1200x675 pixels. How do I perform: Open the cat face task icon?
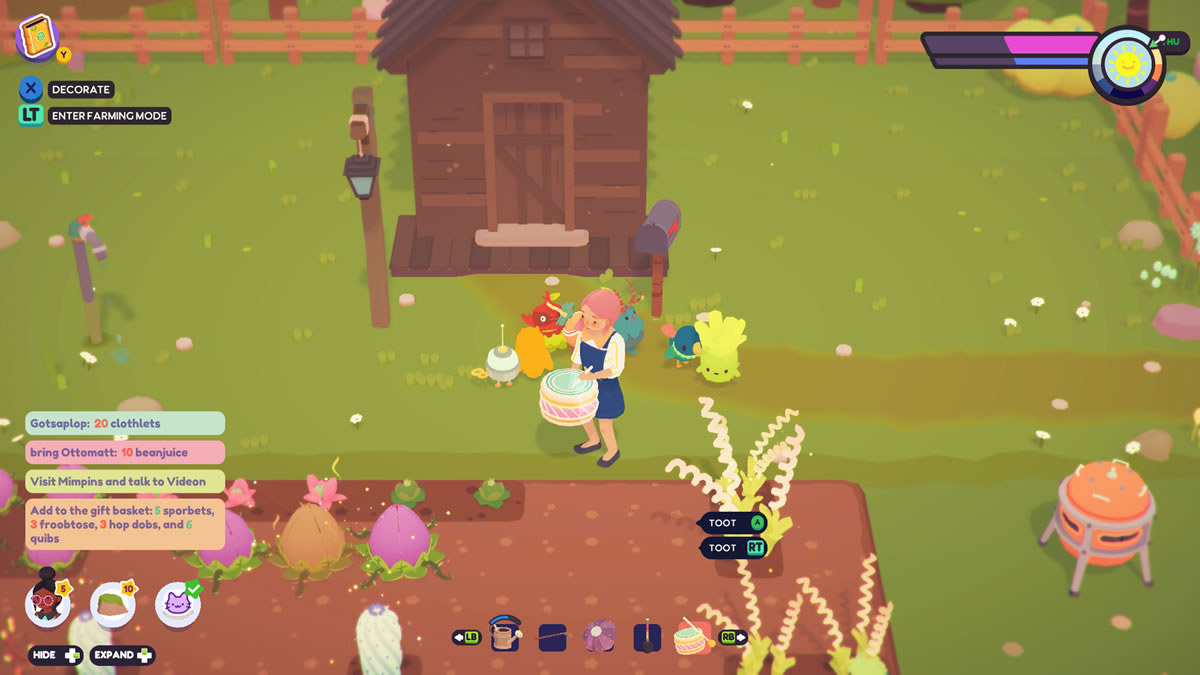(x=177, y=606)
